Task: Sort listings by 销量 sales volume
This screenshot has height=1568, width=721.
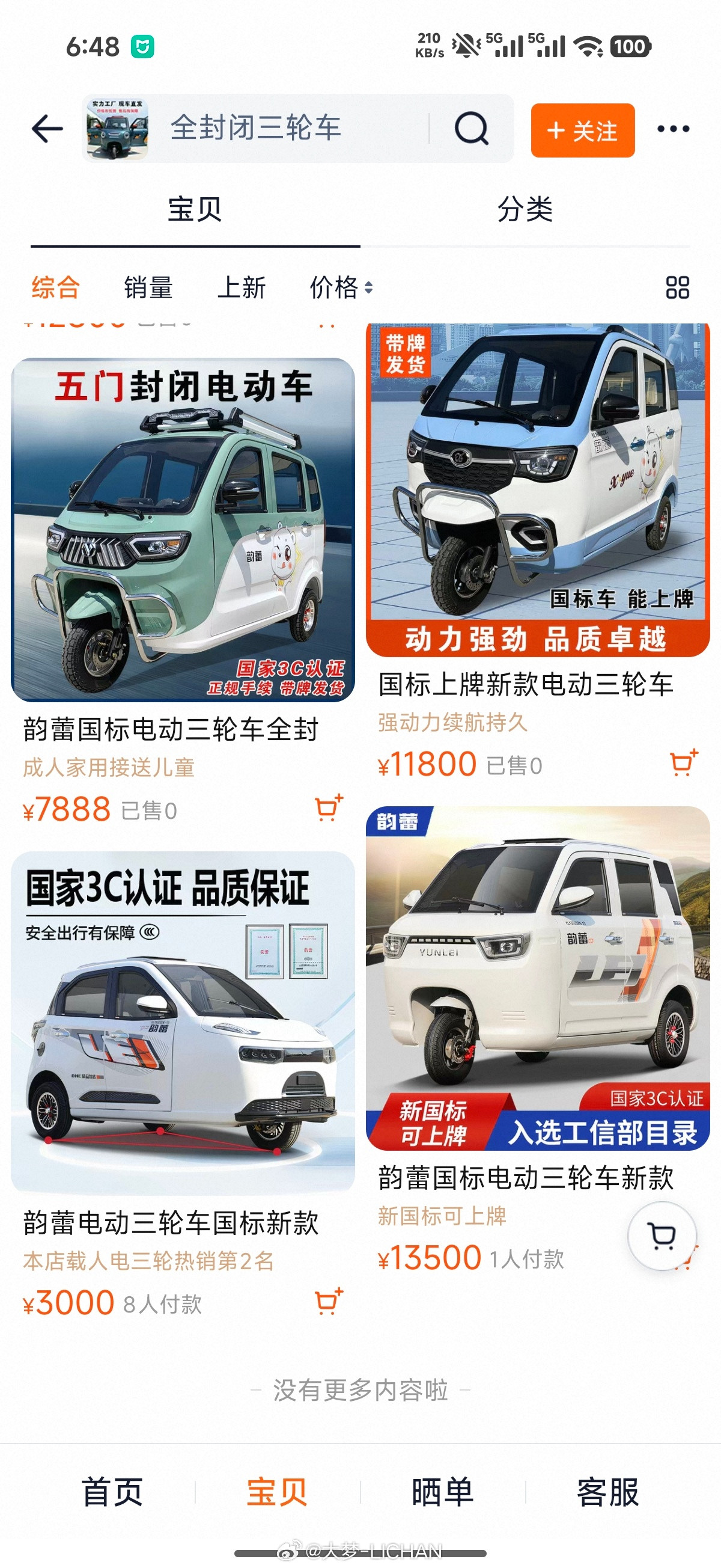Action: [x=147, y=289]
